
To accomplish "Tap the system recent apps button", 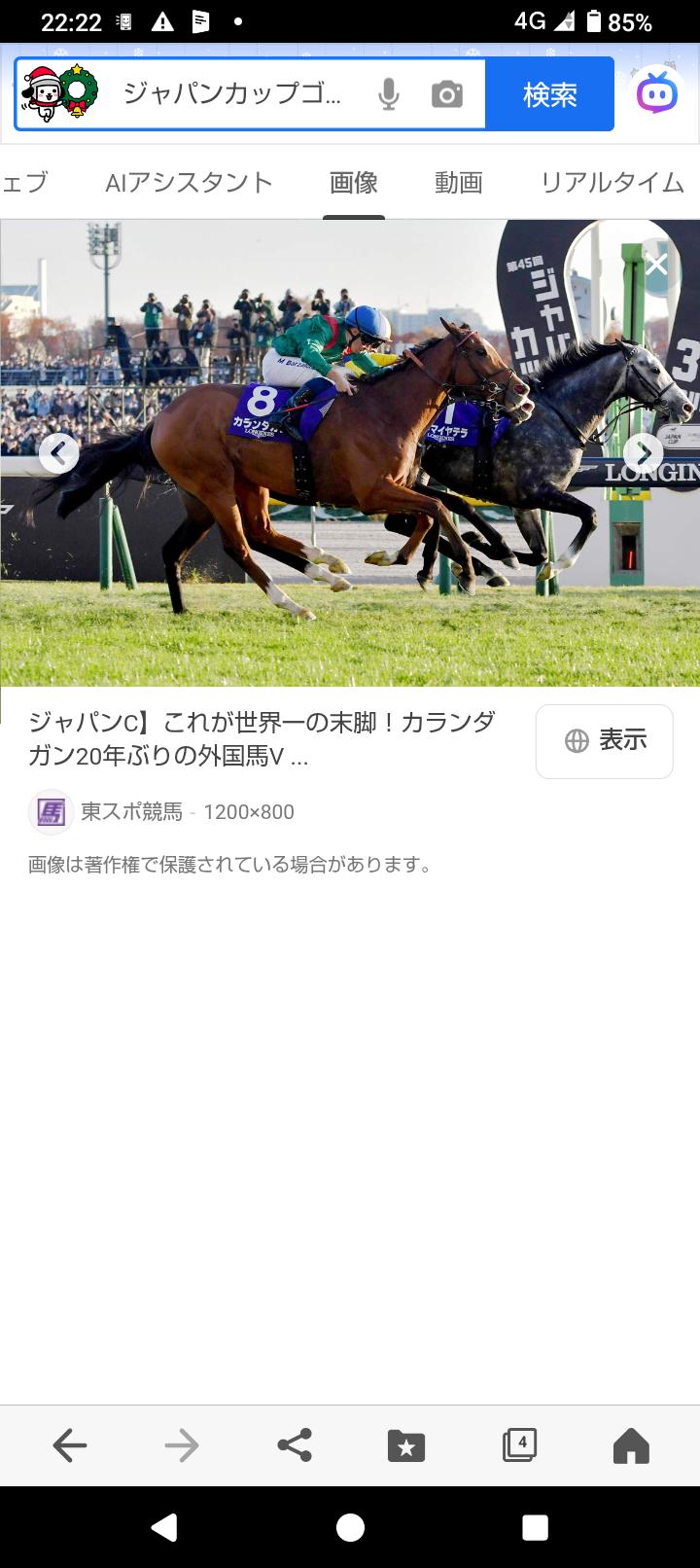I will (x=535, y=1527).
